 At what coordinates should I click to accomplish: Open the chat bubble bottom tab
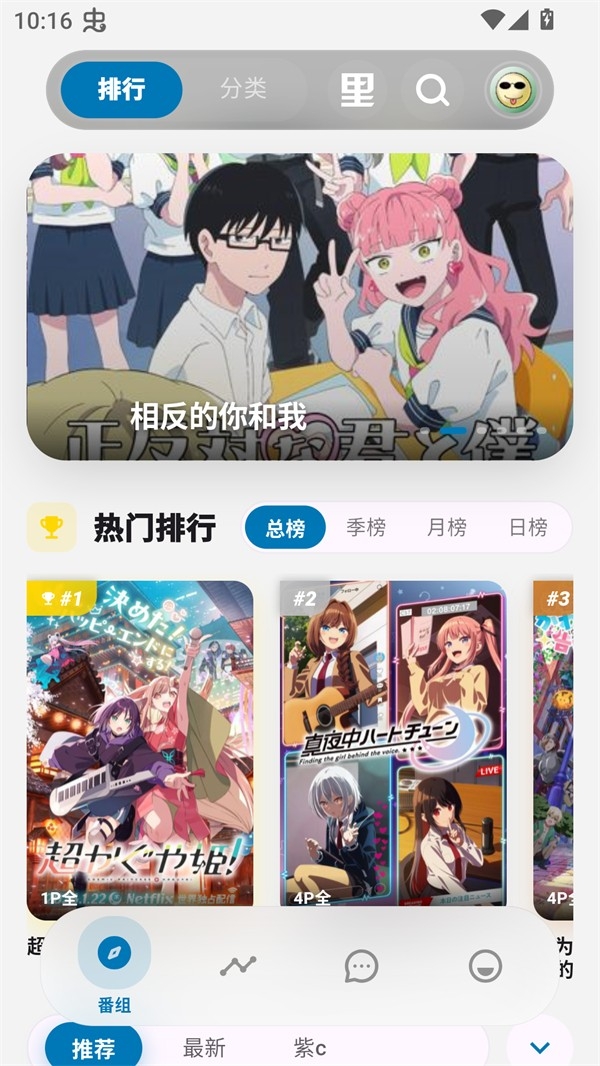point(361,966)
